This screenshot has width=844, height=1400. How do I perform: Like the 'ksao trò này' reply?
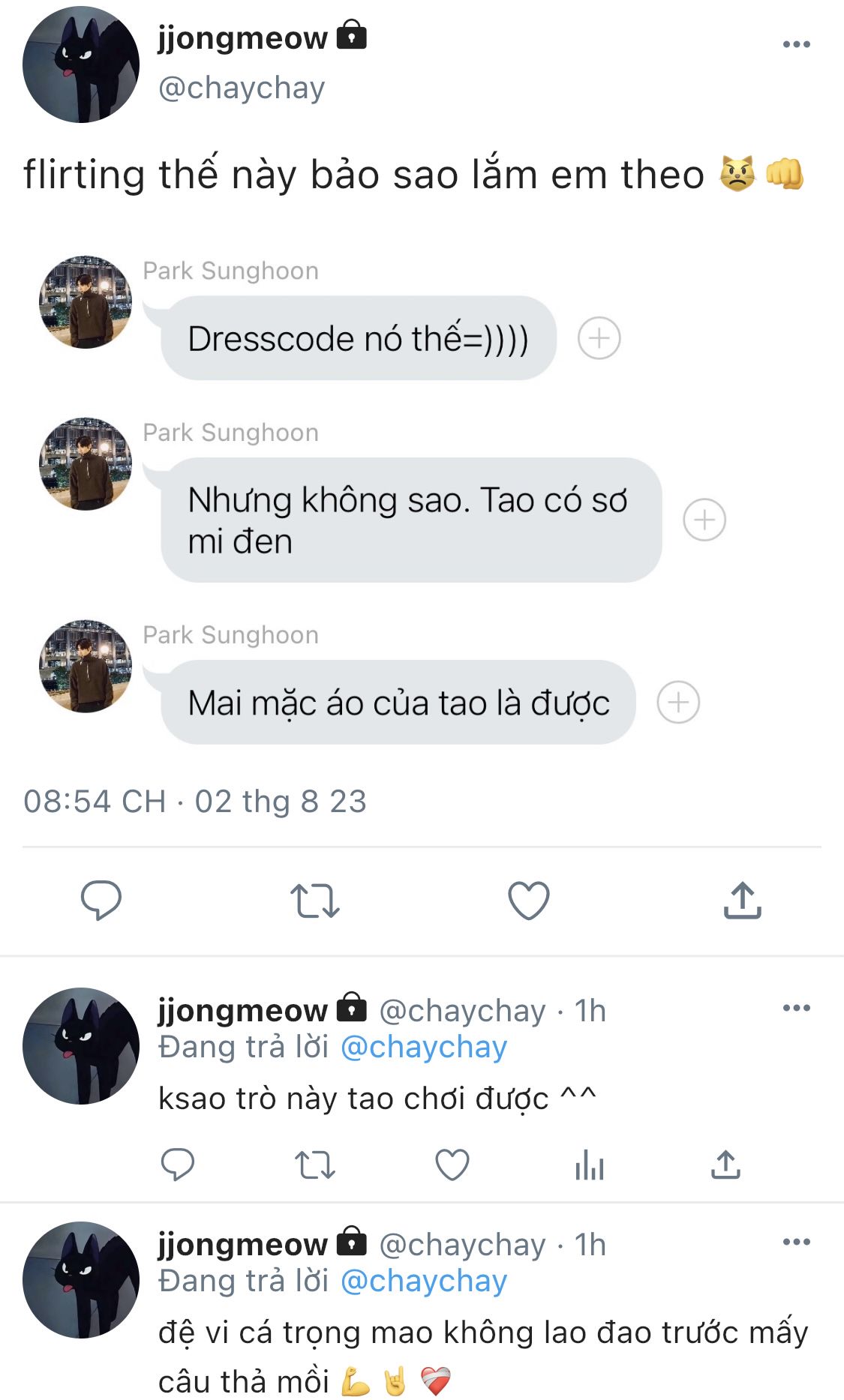click(x=452, y=1165)
